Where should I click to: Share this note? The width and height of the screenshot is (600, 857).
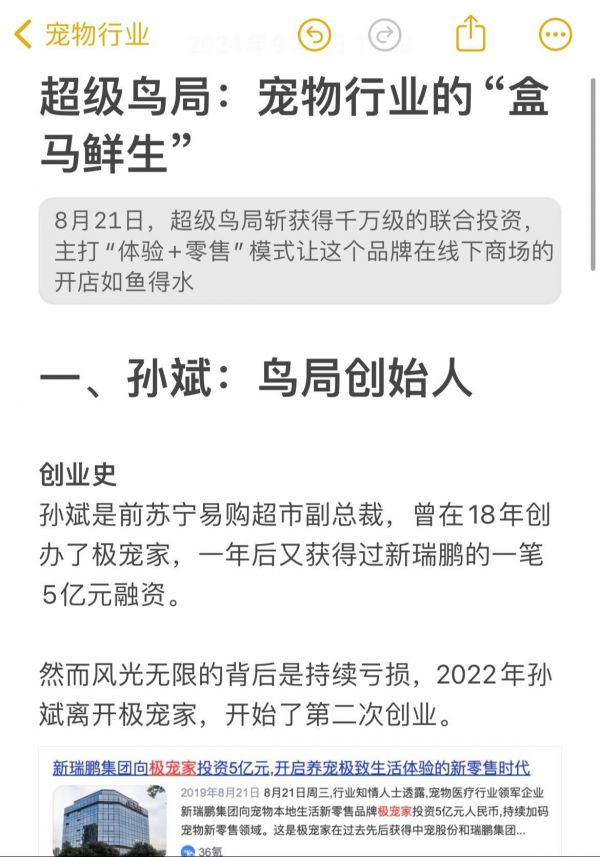pos(470,34)
